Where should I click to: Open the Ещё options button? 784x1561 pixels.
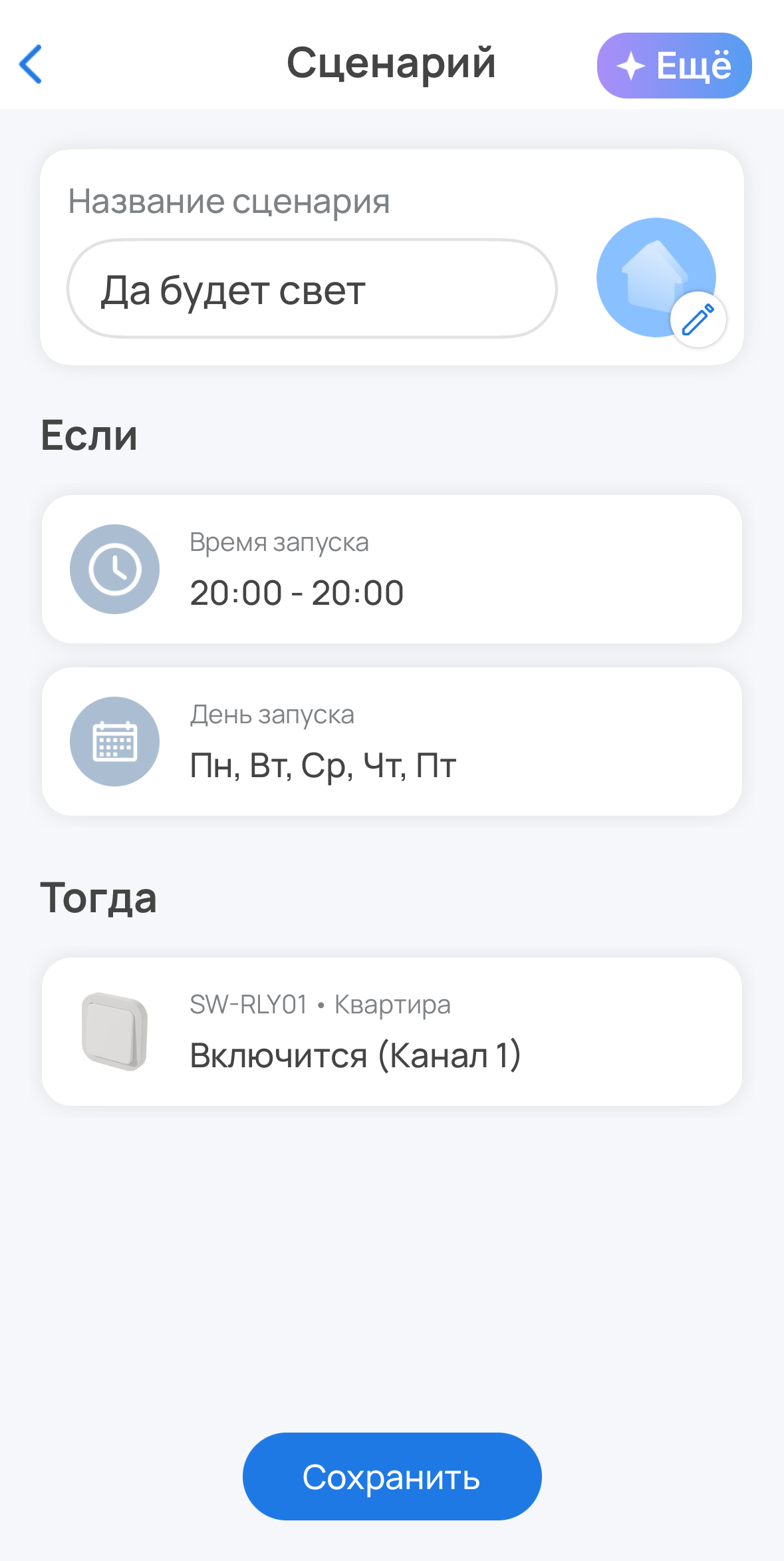point(674,66)
